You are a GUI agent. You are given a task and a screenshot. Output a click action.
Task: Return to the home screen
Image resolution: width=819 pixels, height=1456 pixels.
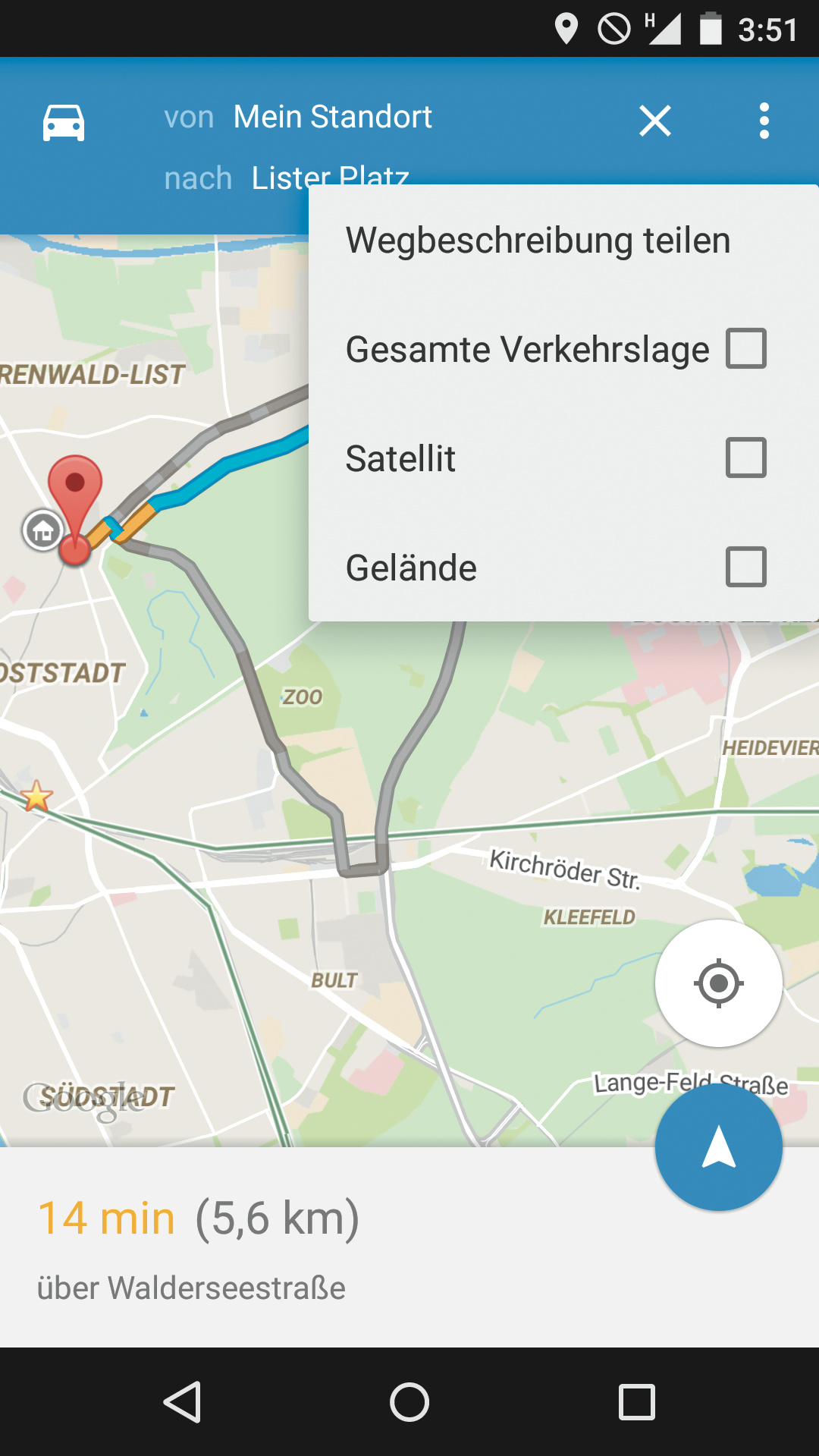[x=409, y=1401]
